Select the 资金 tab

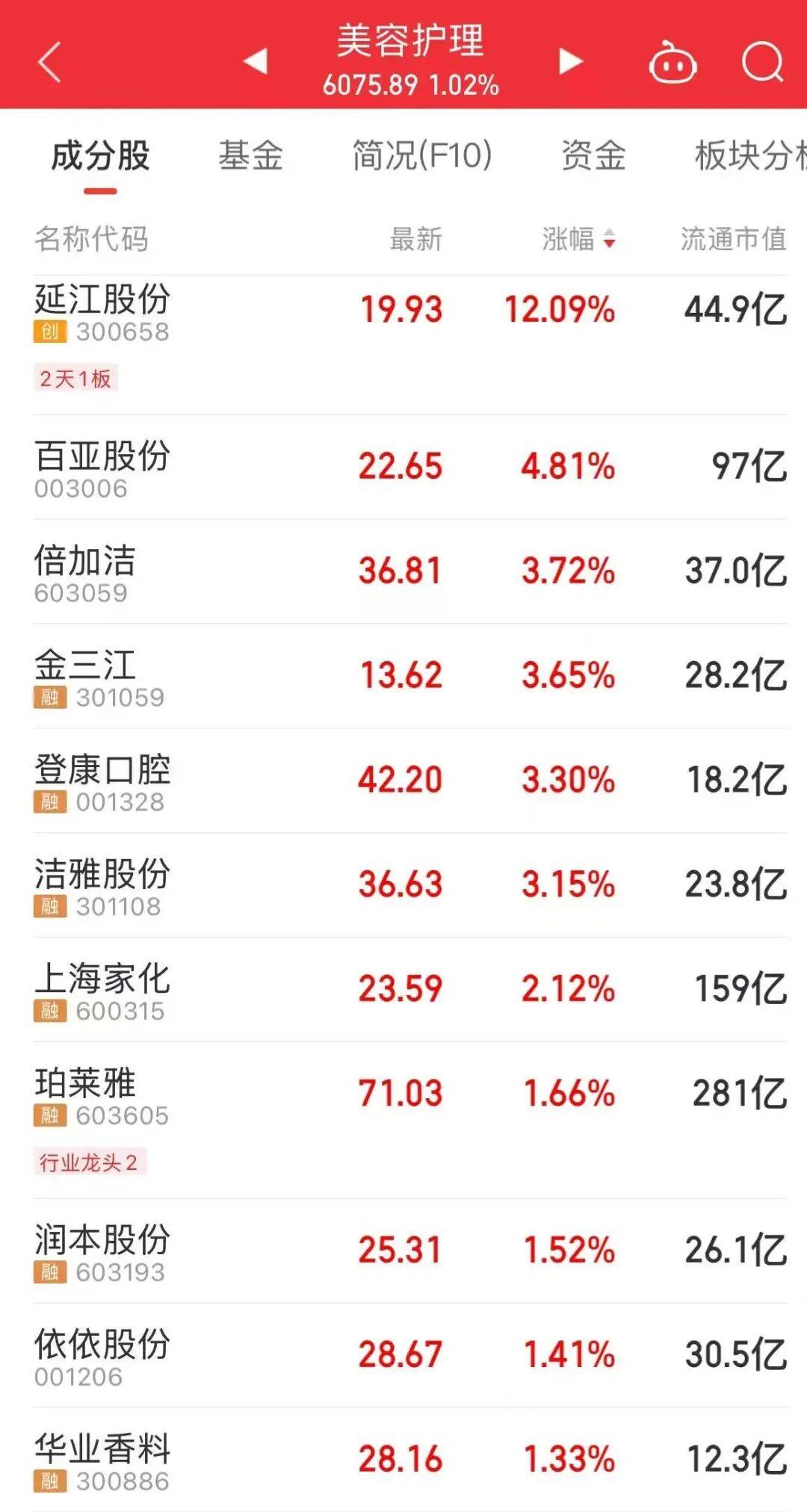click(593, 156)
